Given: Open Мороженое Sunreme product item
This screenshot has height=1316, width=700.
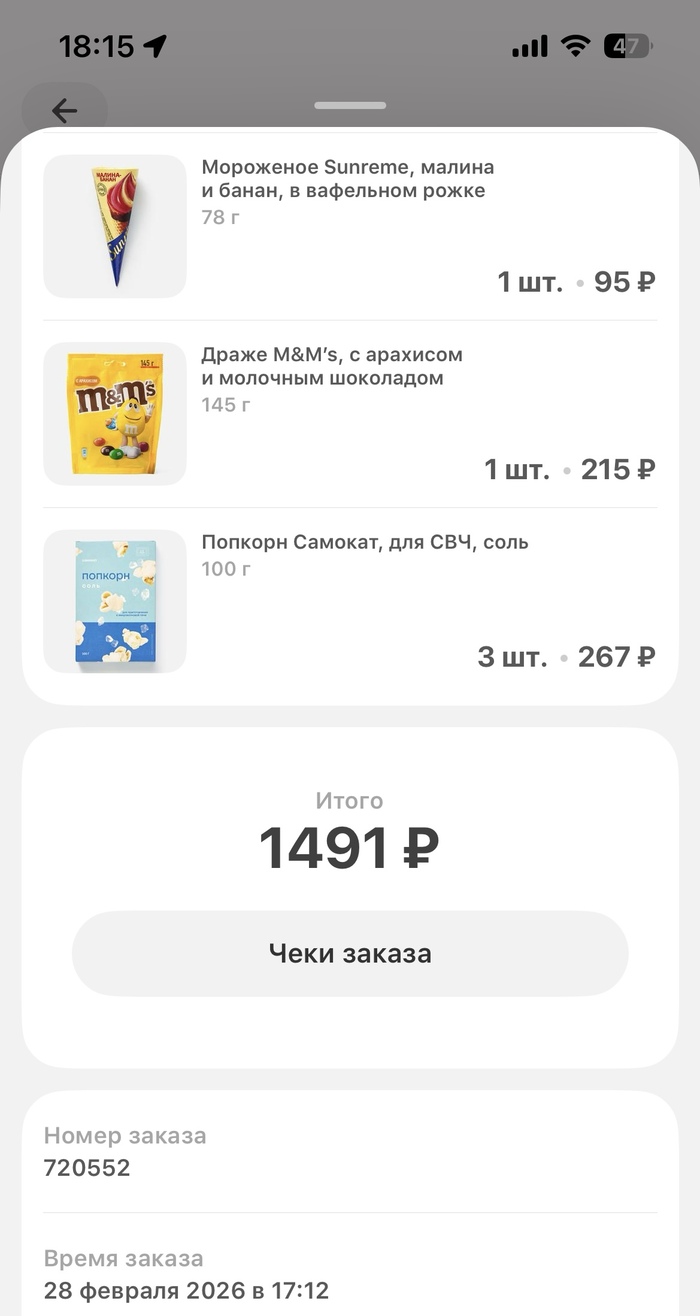Looking at the screenshot, I should point(348,179).
